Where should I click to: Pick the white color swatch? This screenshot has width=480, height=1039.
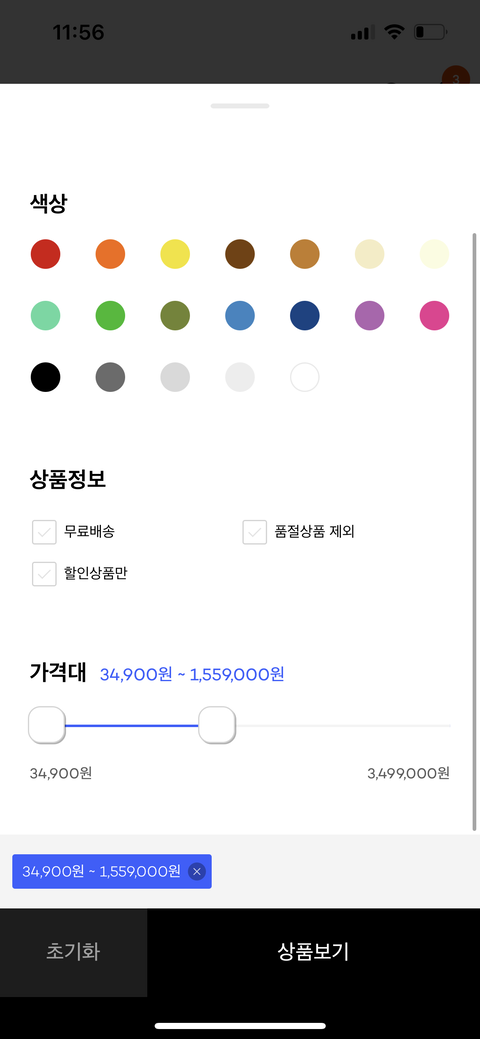[x=305, y=377]
